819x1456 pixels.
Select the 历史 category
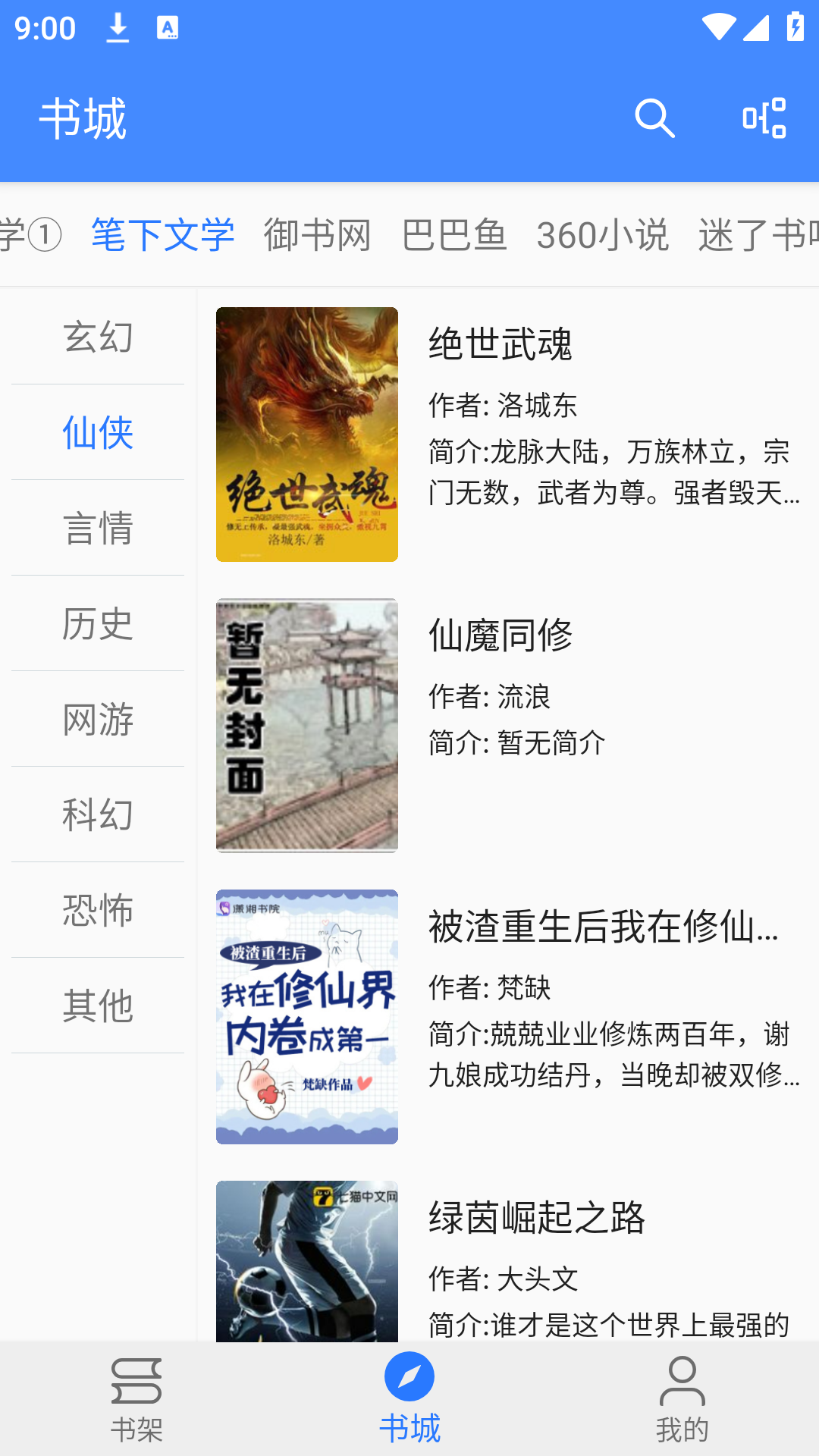click(98, 623)
